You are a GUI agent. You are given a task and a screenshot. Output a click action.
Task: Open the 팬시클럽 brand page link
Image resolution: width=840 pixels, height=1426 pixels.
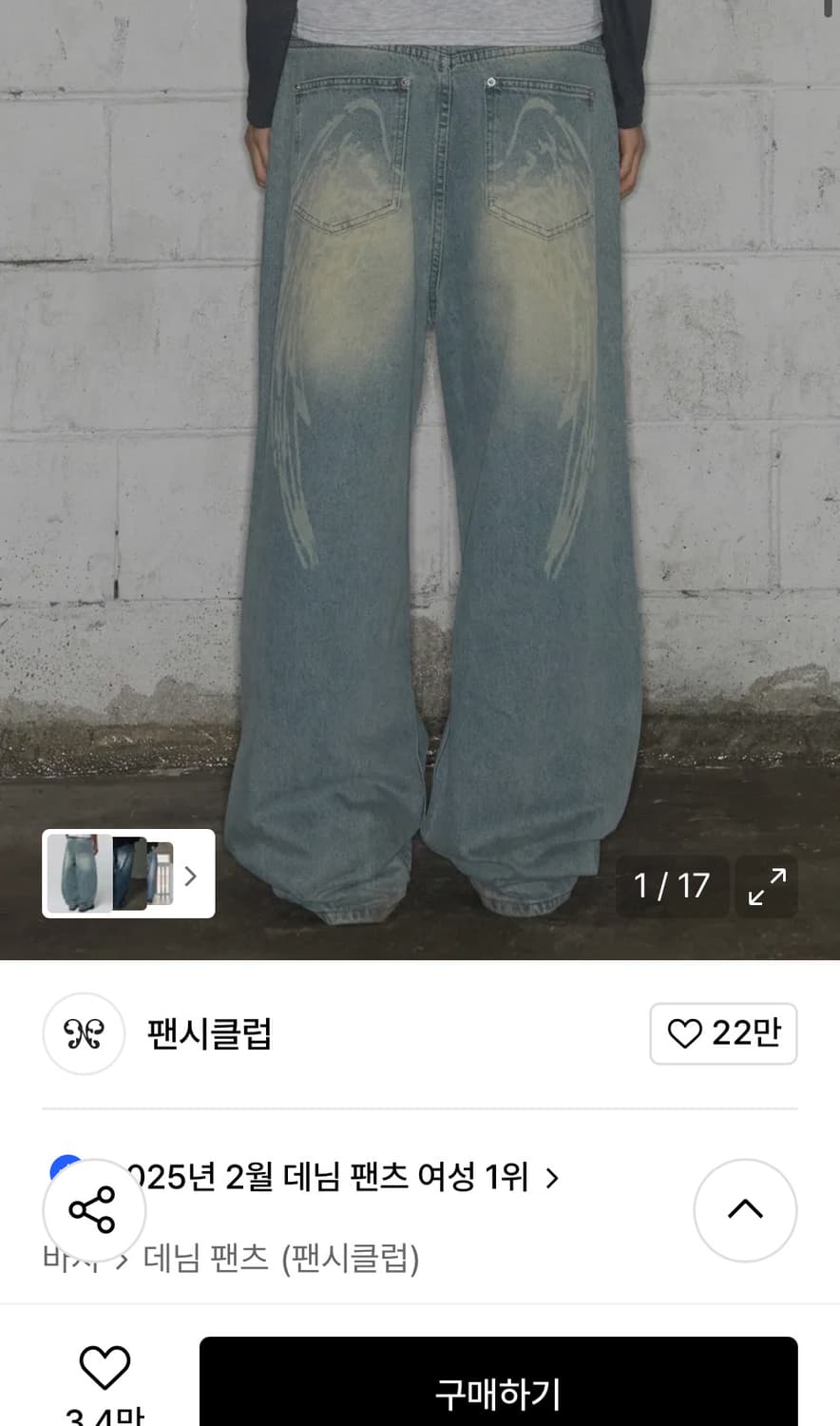coord(208,1035)
